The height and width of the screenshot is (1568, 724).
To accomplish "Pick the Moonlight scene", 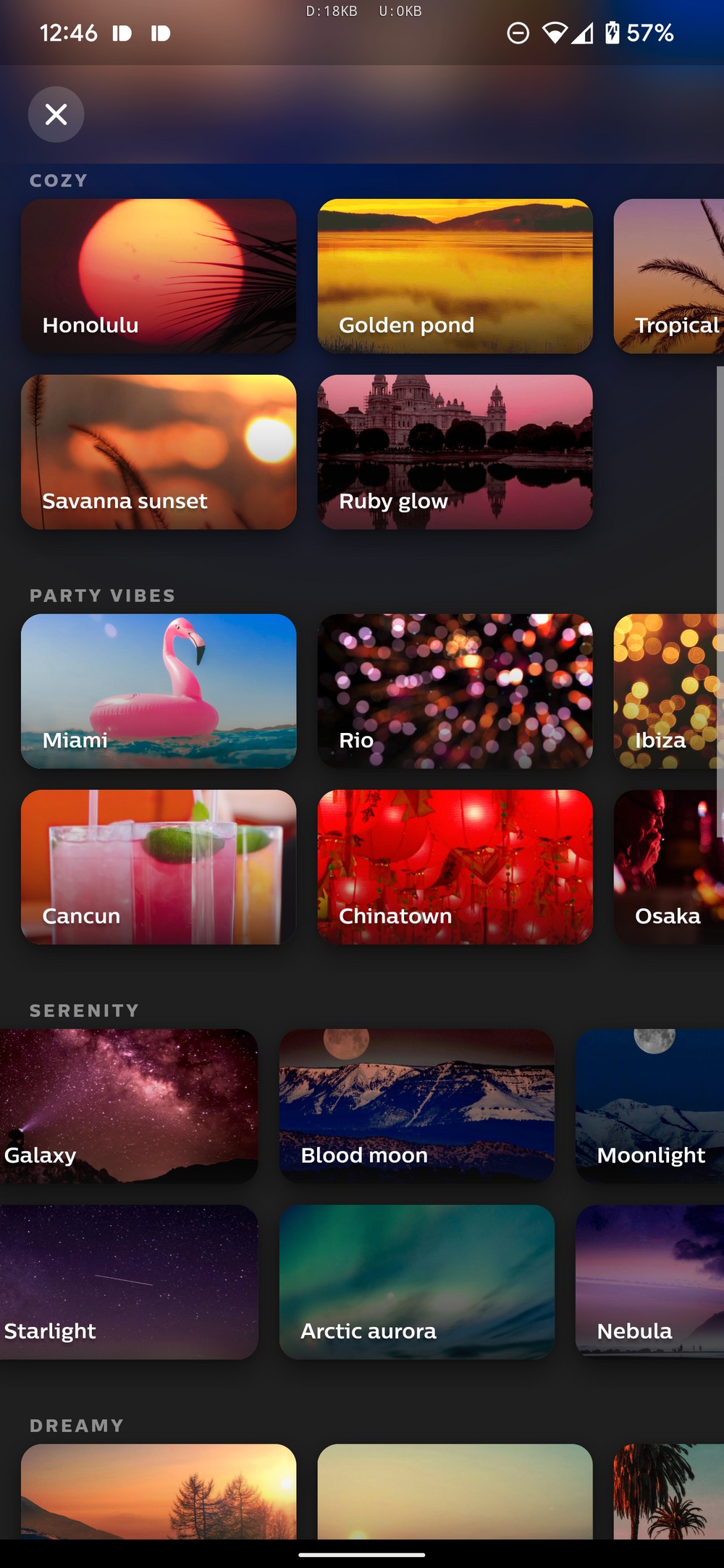I will (x=650, y=1105).
